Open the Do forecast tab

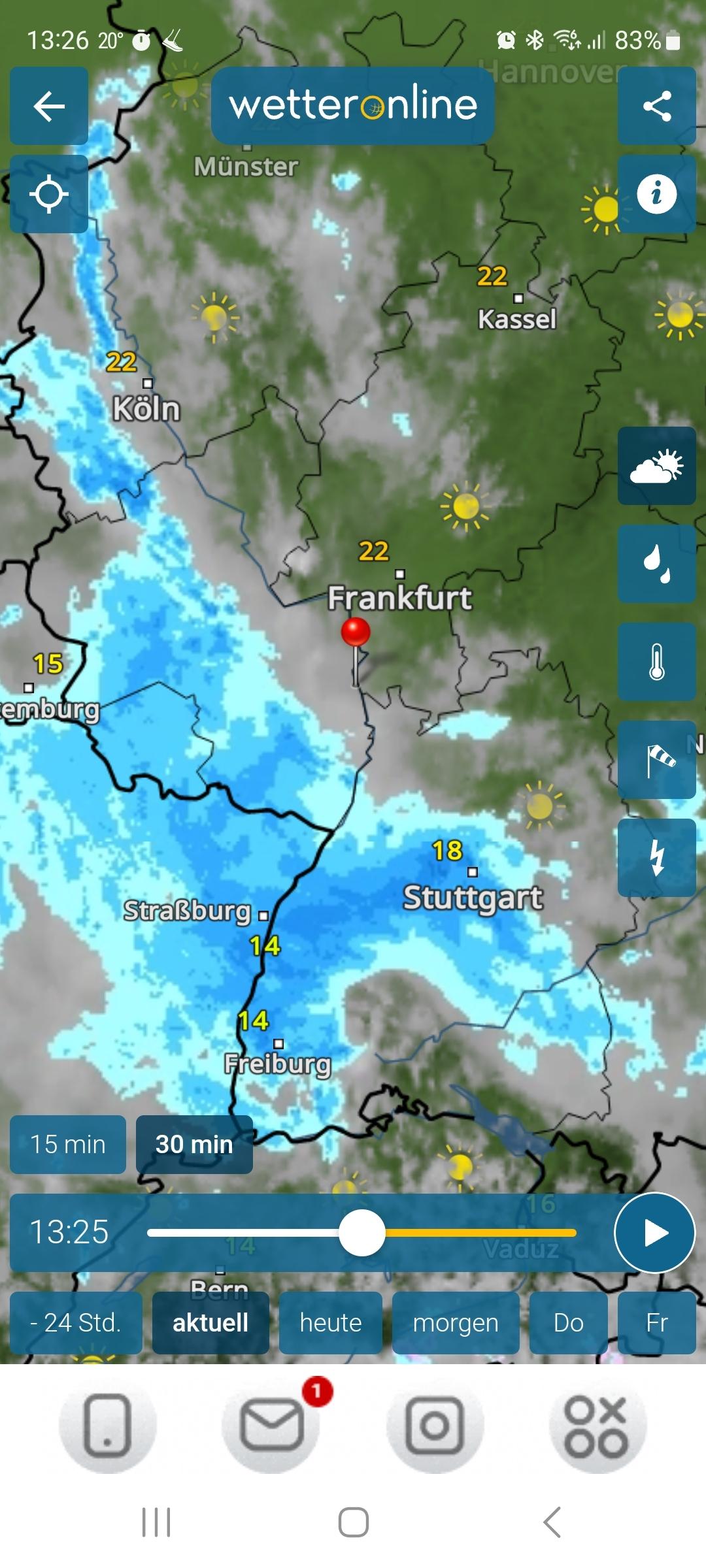pyautogui.click(x=569, y=1323)
